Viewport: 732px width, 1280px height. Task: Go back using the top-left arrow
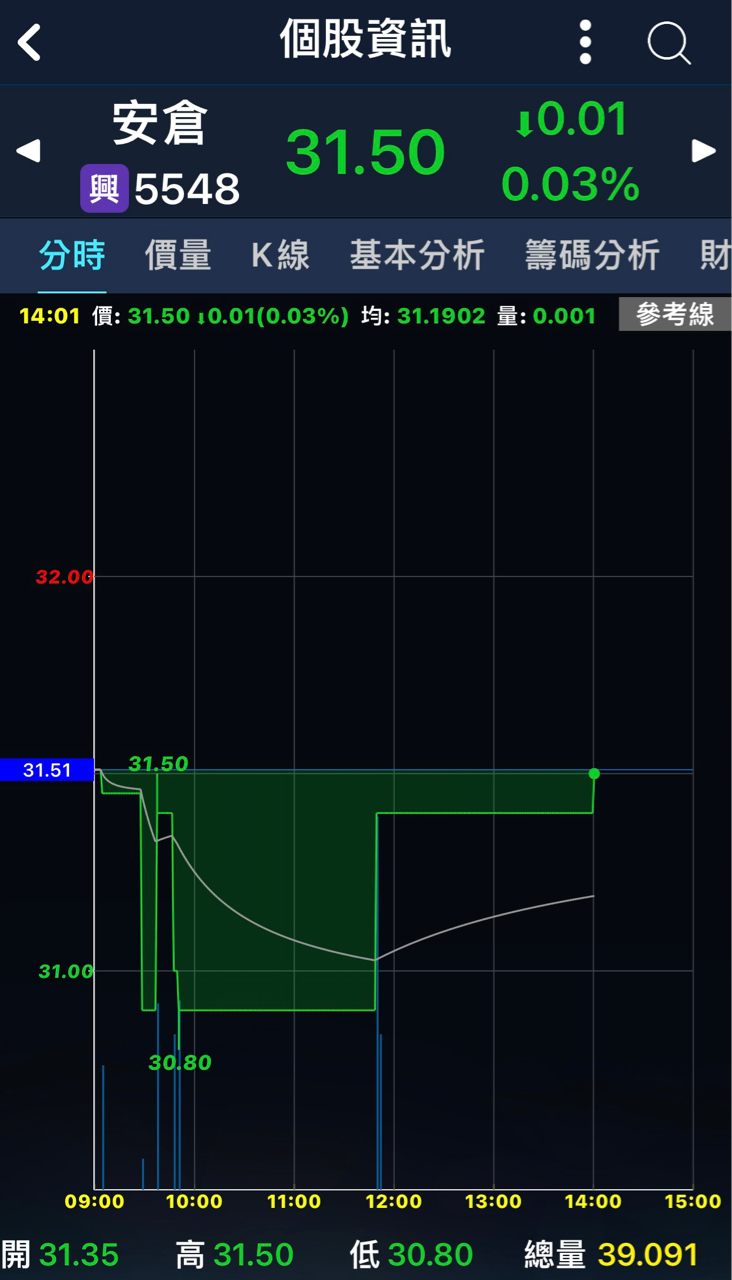[x=30, y=43]
